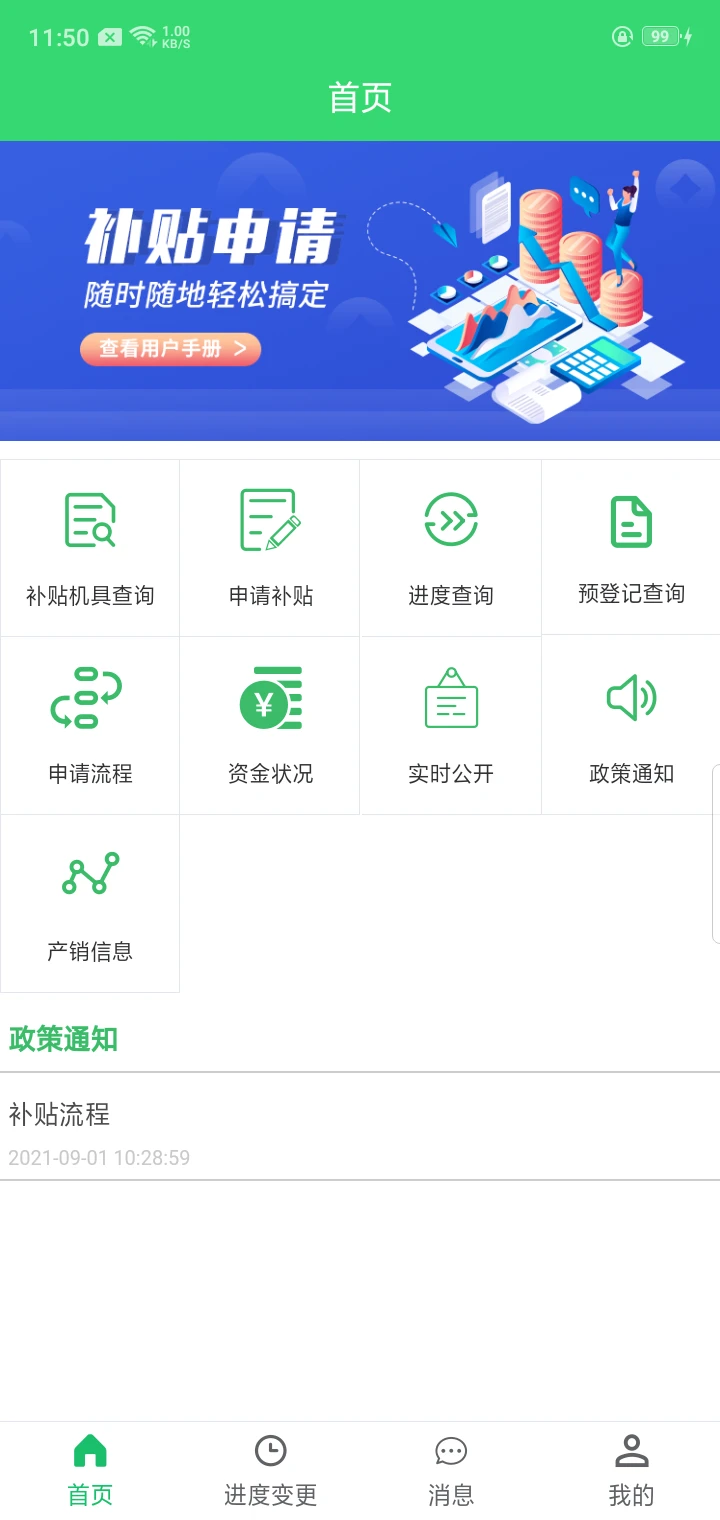The width and height of the screenshot is (720, 1520).
Task: Tap the battery indicator in status bar
Action: point(658,36)
